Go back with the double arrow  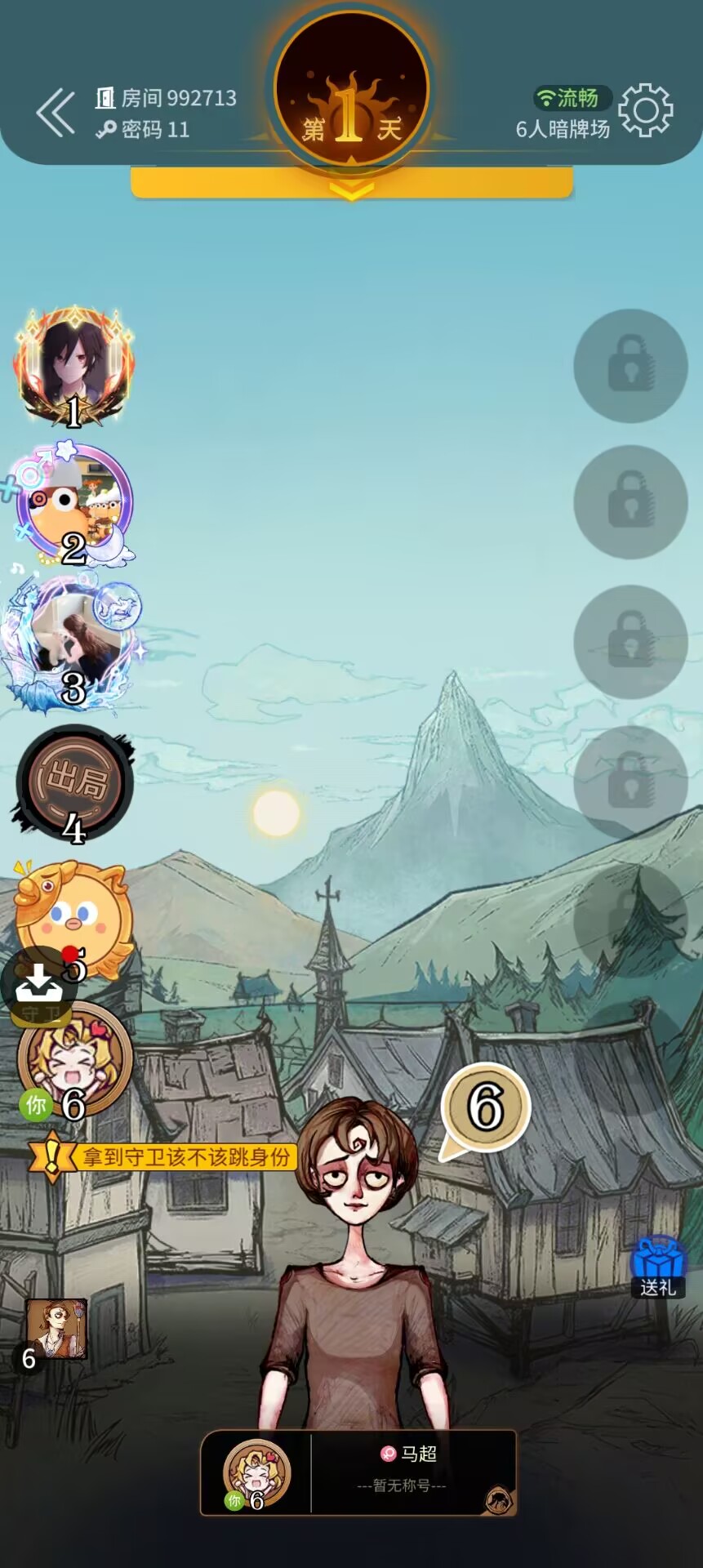56,112
